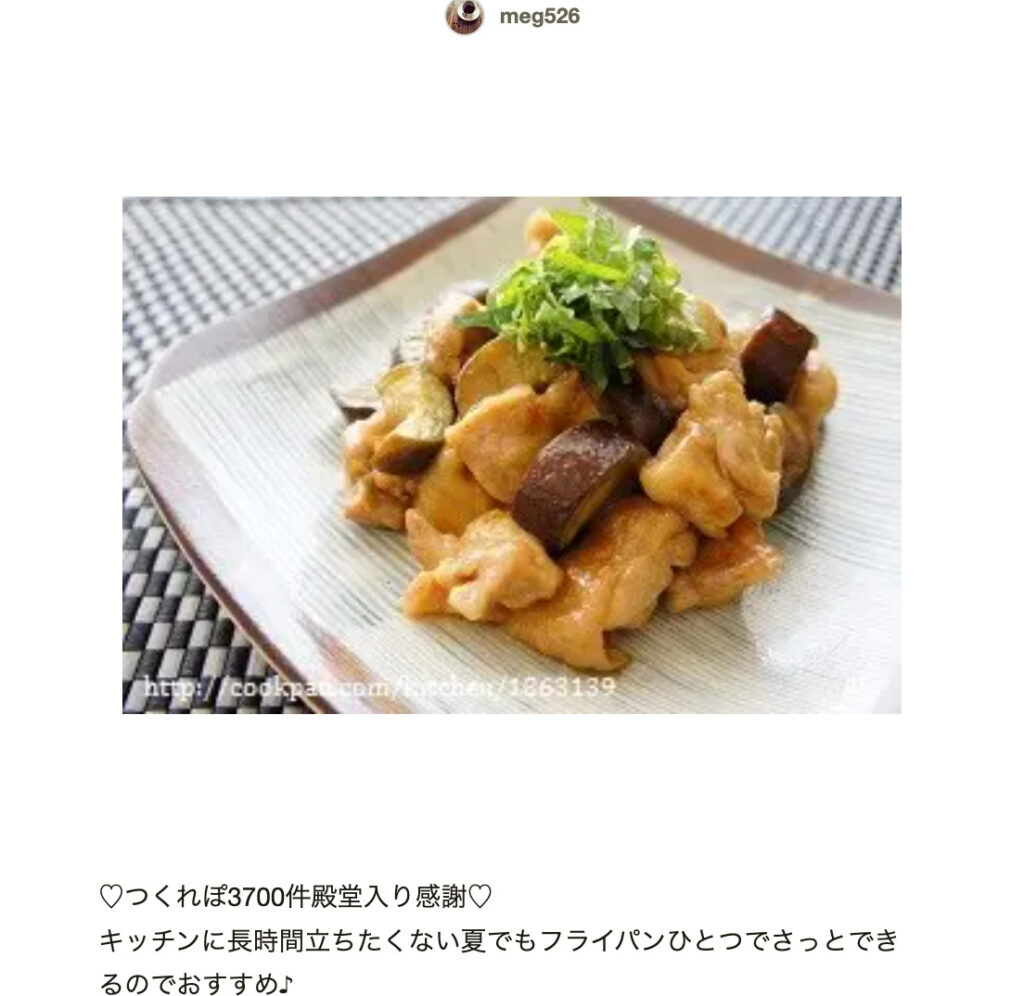Open the chicken and eggplant recipe photo
Viewport: 1024px width, 996px height.
click(x=511, y=455)
